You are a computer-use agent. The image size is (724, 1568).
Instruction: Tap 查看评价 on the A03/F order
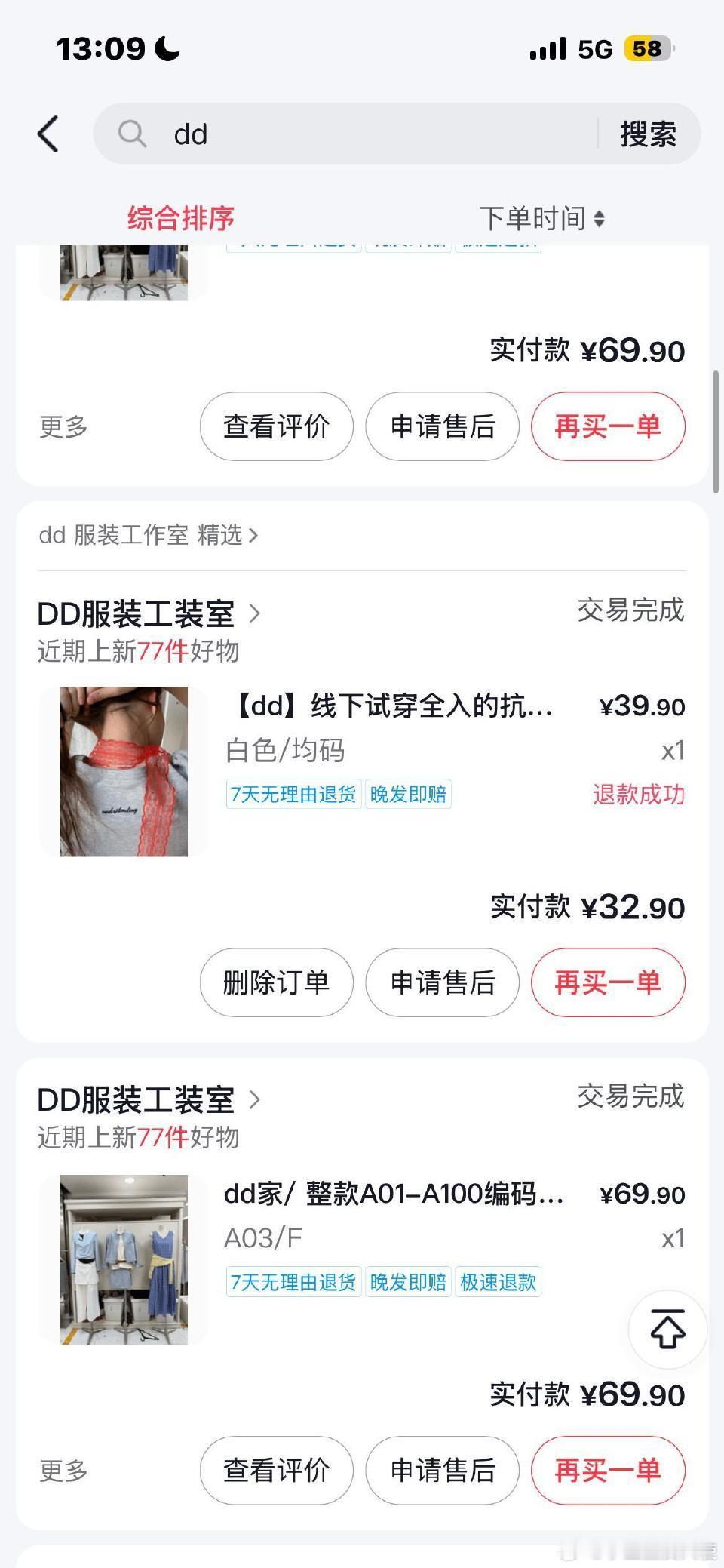coord(276,1470)
